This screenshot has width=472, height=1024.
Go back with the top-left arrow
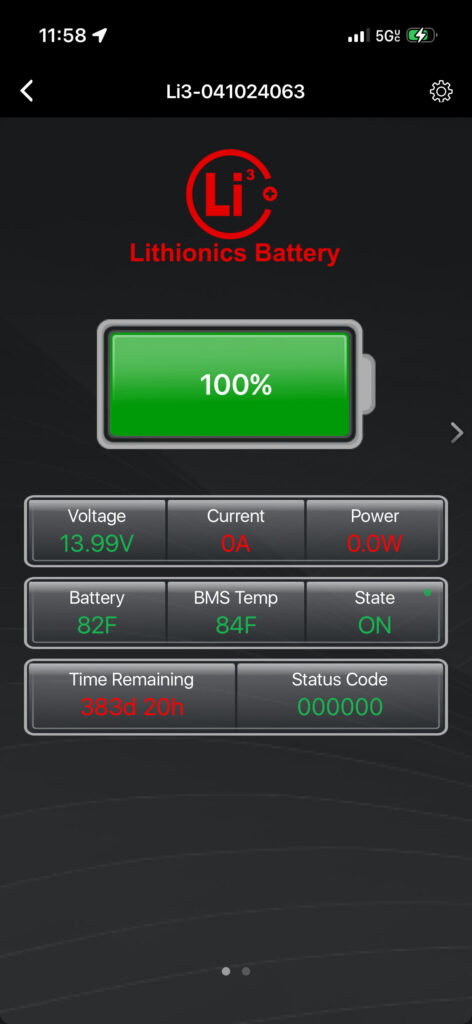tap(26, 91)
